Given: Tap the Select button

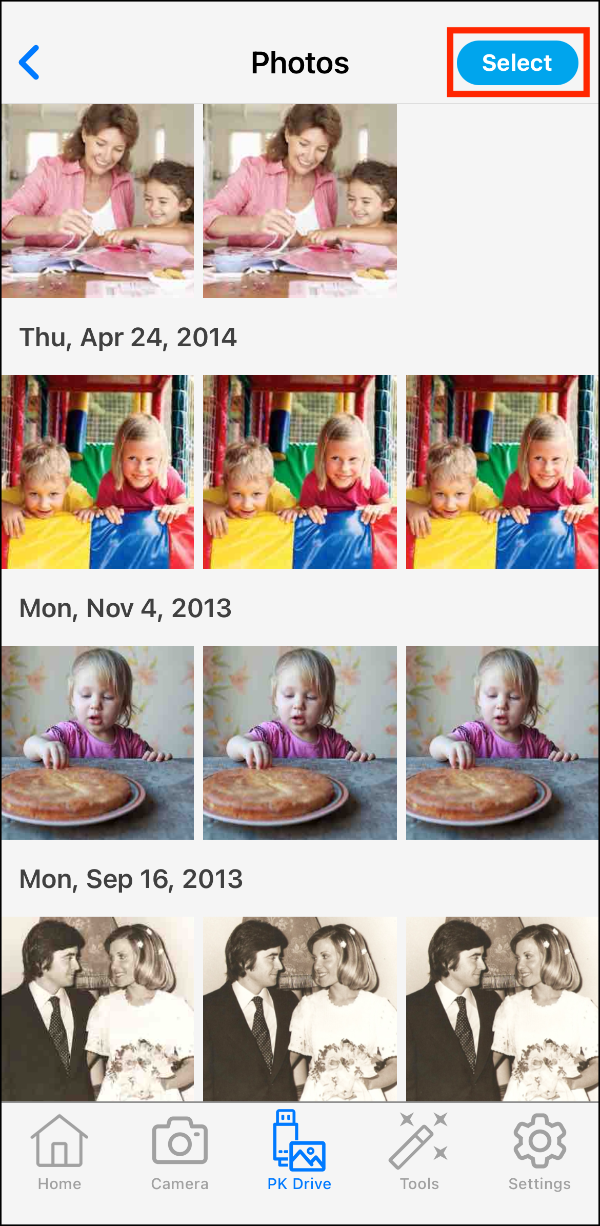Looking at the screenshot, I should pyautogui.click(x=517, y=63).
